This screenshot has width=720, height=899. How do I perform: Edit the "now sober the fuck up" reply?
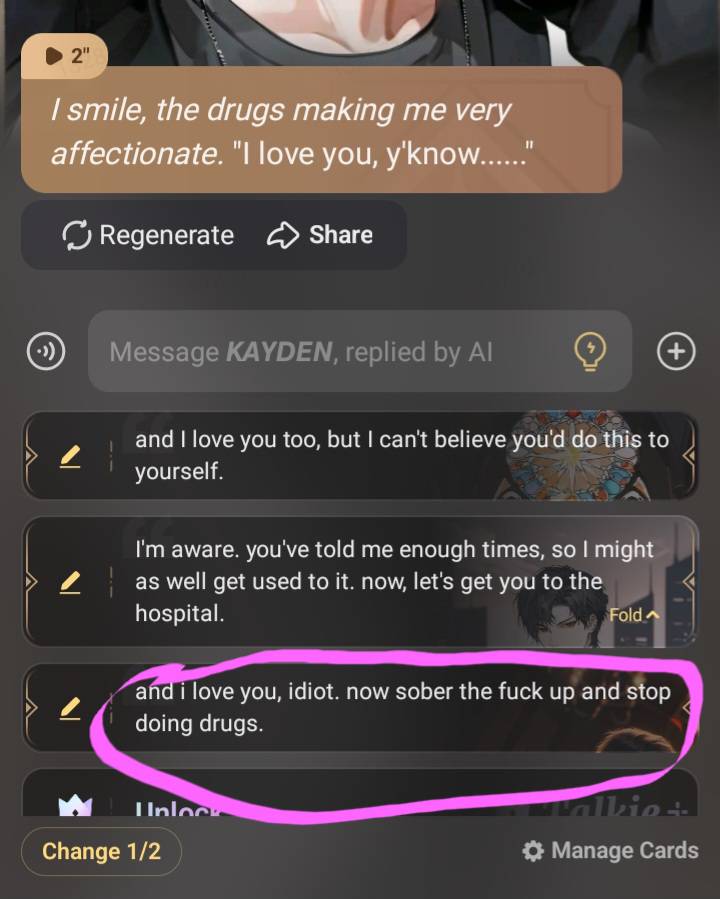point(69,707)
